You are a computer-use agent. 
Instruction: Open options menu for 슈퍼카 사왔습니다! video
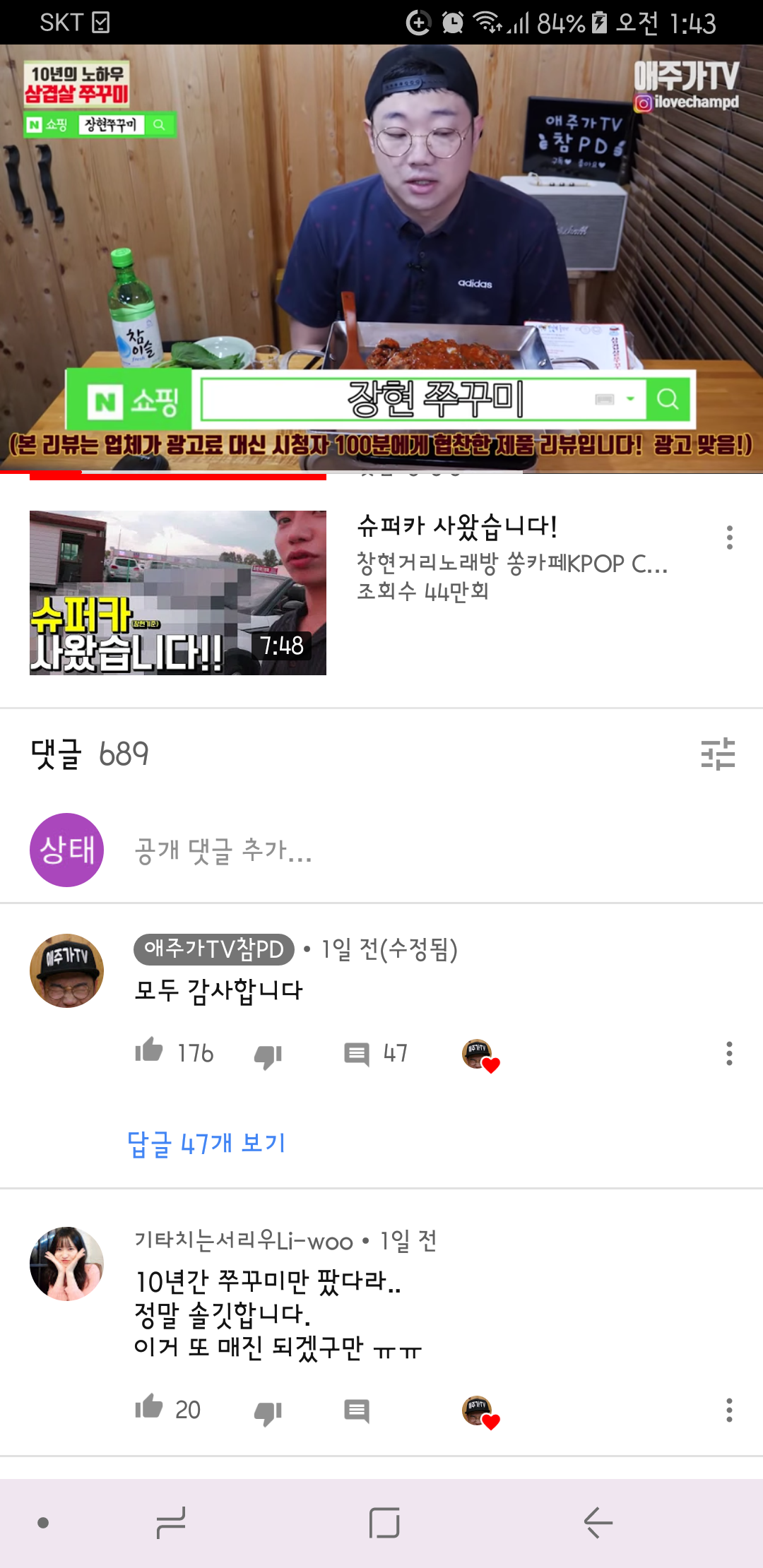pyautogui.click(x=729, y=537)
